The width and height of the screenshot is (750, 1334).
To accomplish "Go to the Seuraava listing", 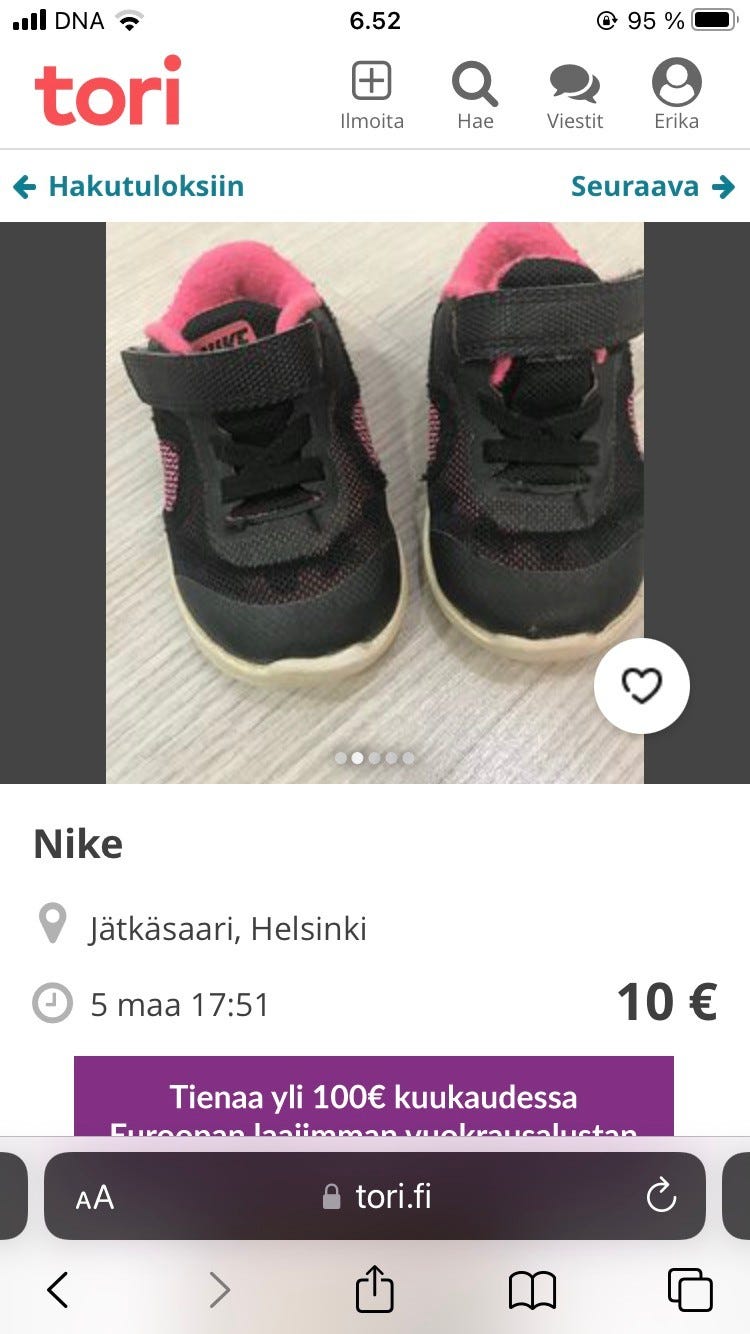I will (x=652, y=186).
